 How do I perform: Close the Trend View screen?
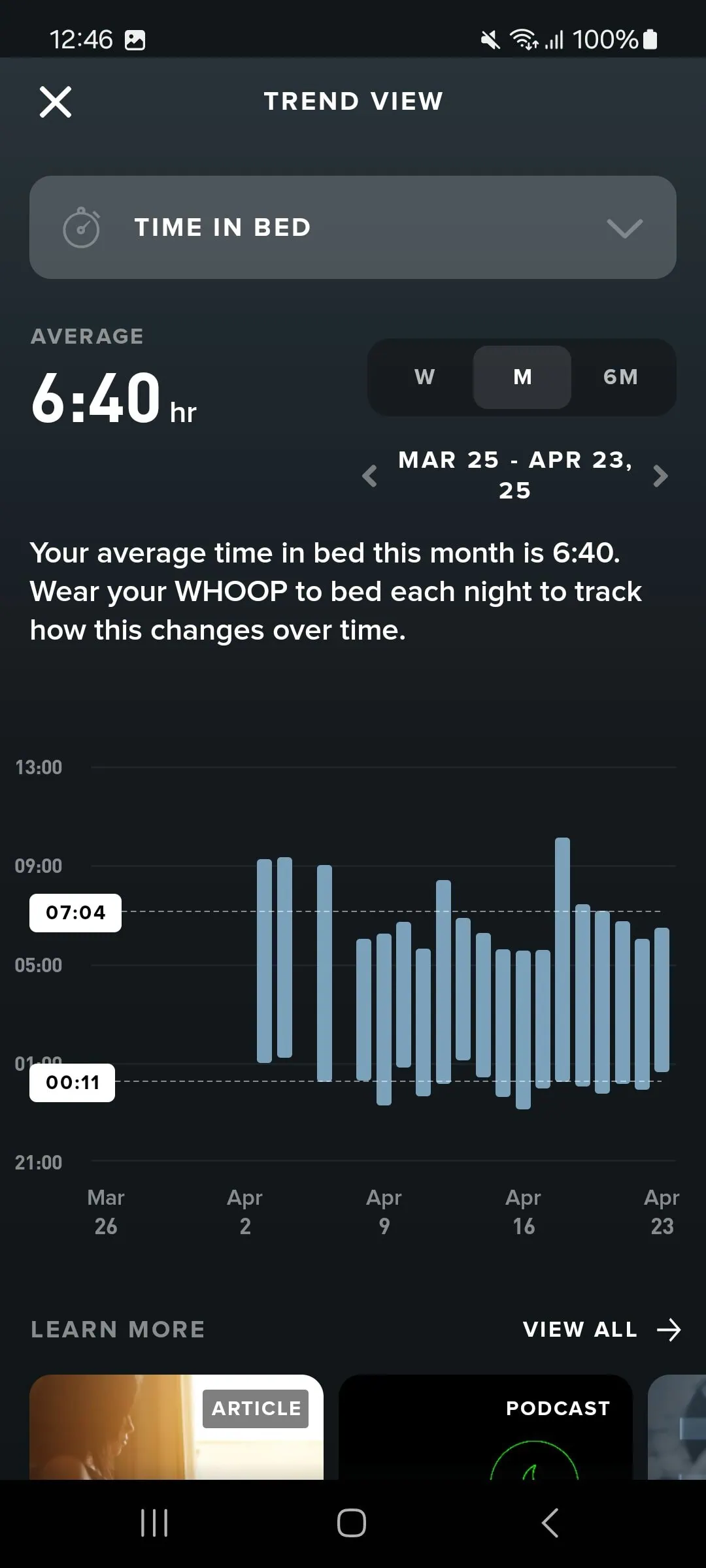tap(56, 102)
